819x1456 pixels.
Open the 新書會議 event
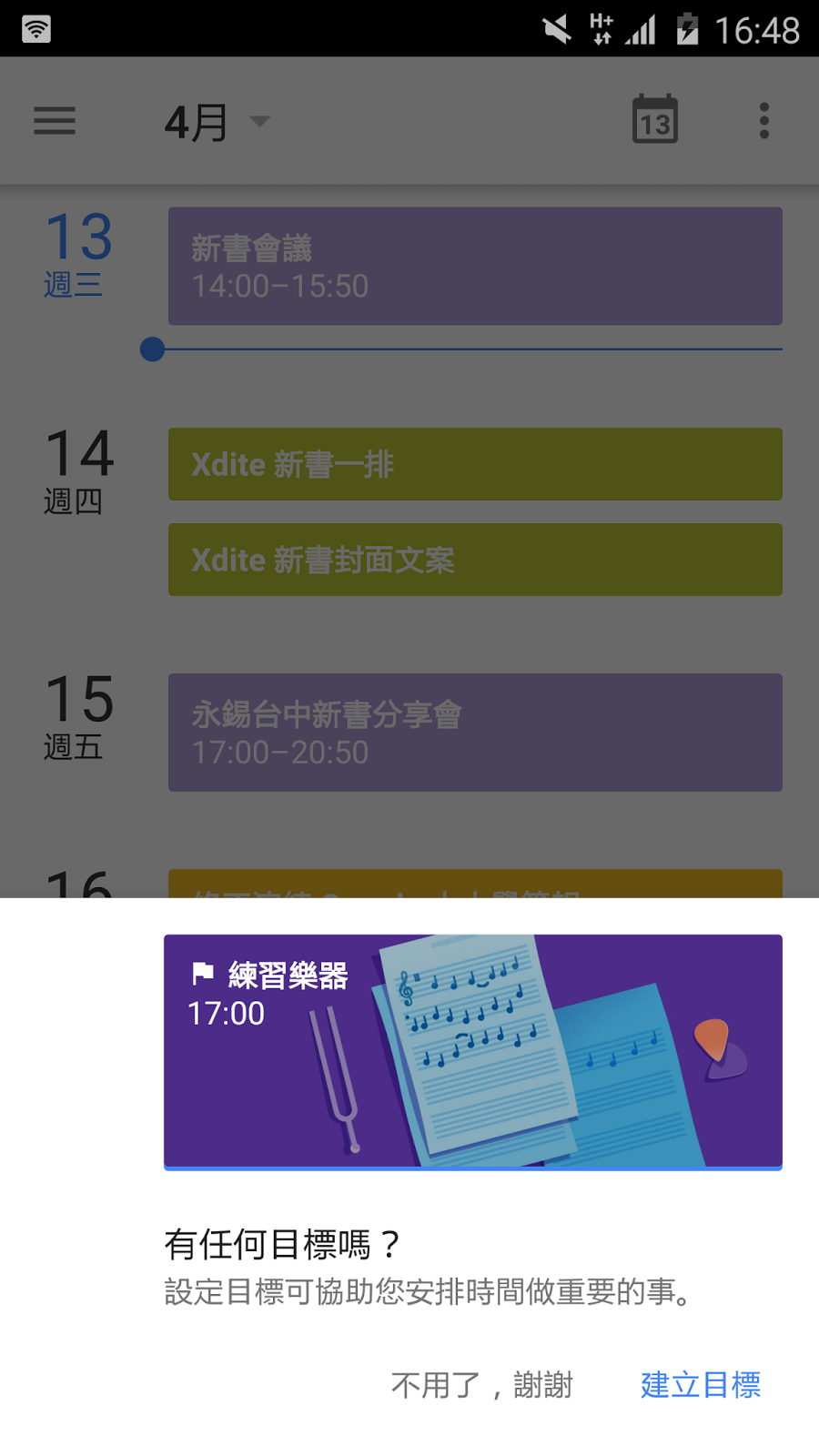(475, 266)
